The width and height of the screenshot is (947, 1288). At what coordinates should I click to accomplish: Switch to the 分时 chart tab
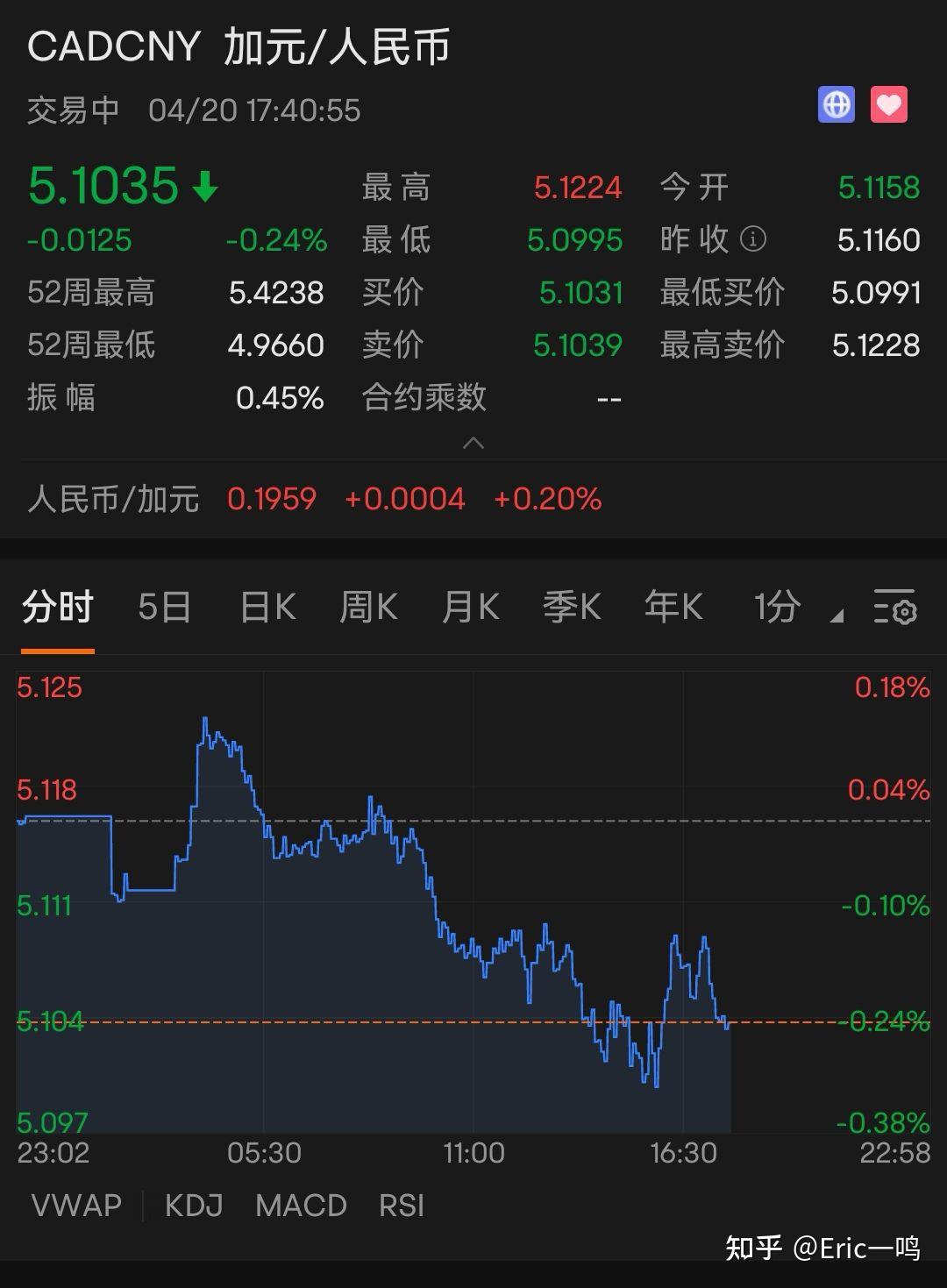[x=58, y=607]
